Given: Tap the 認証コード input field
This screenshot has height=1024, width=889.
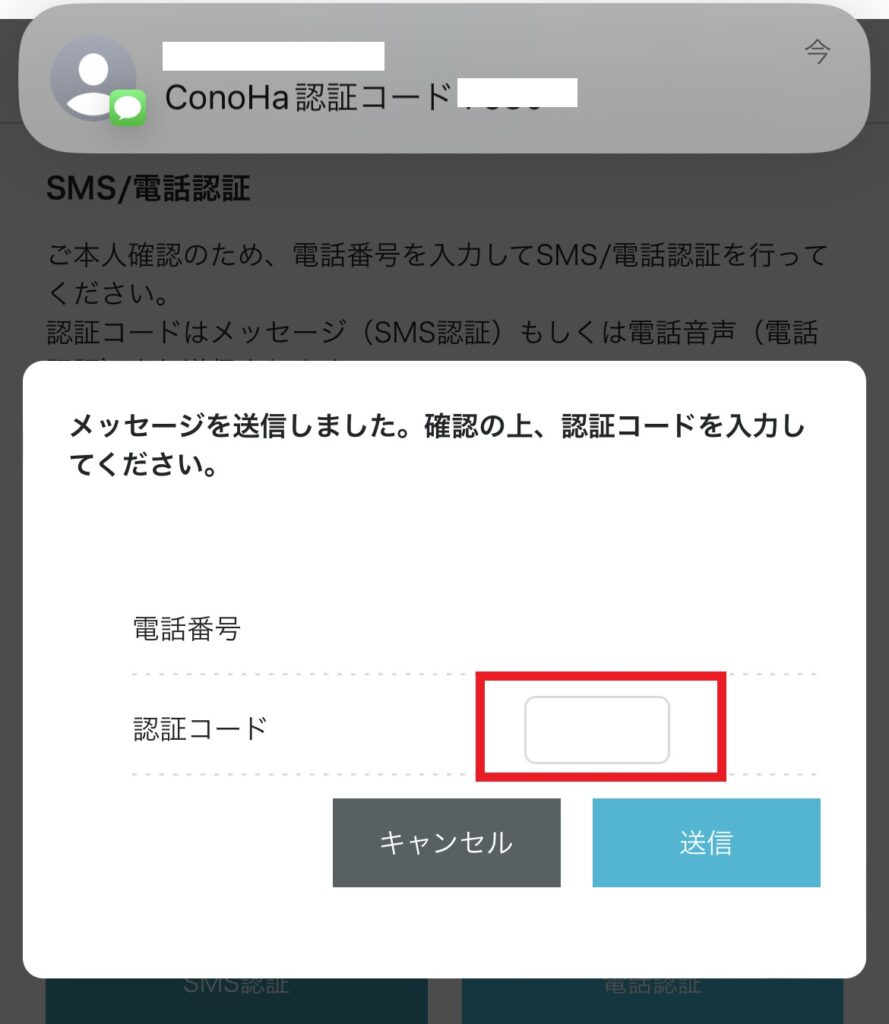Looking at the screenshot, I should tap(597, 730).
